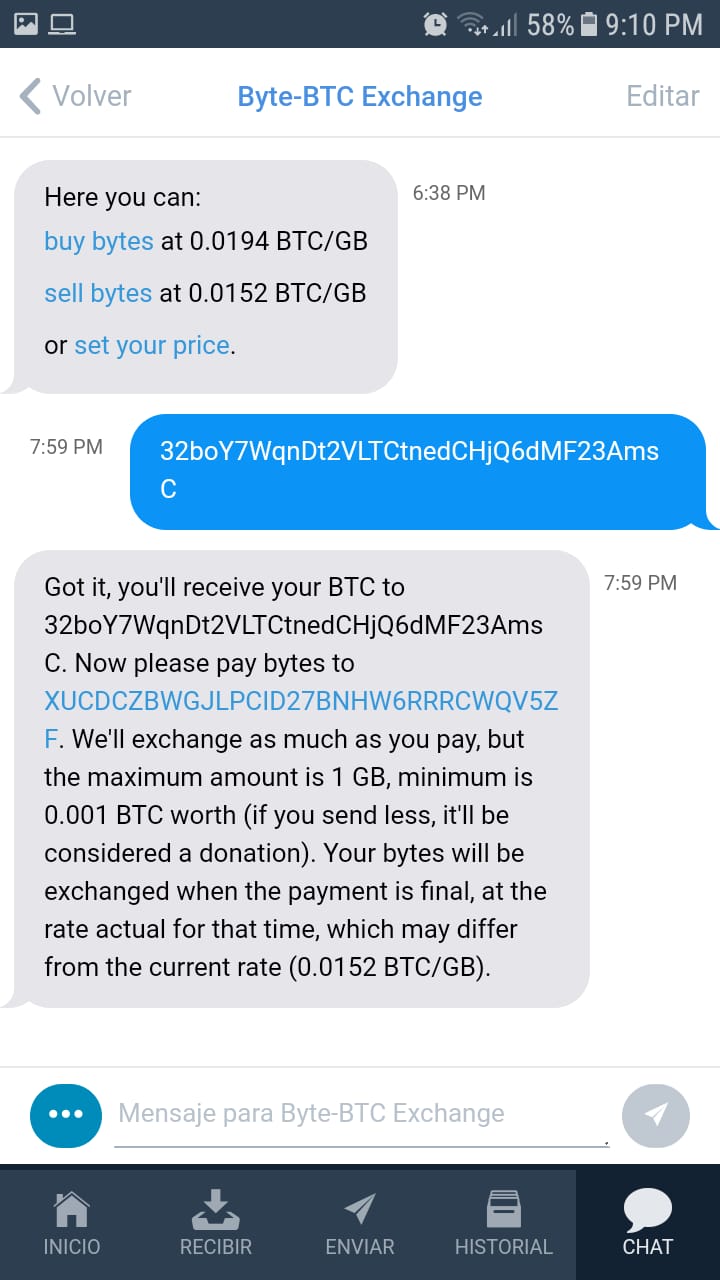Switch to the Recibir tab
Screen dimensions: 720x1280
(x=216, y=1224)
